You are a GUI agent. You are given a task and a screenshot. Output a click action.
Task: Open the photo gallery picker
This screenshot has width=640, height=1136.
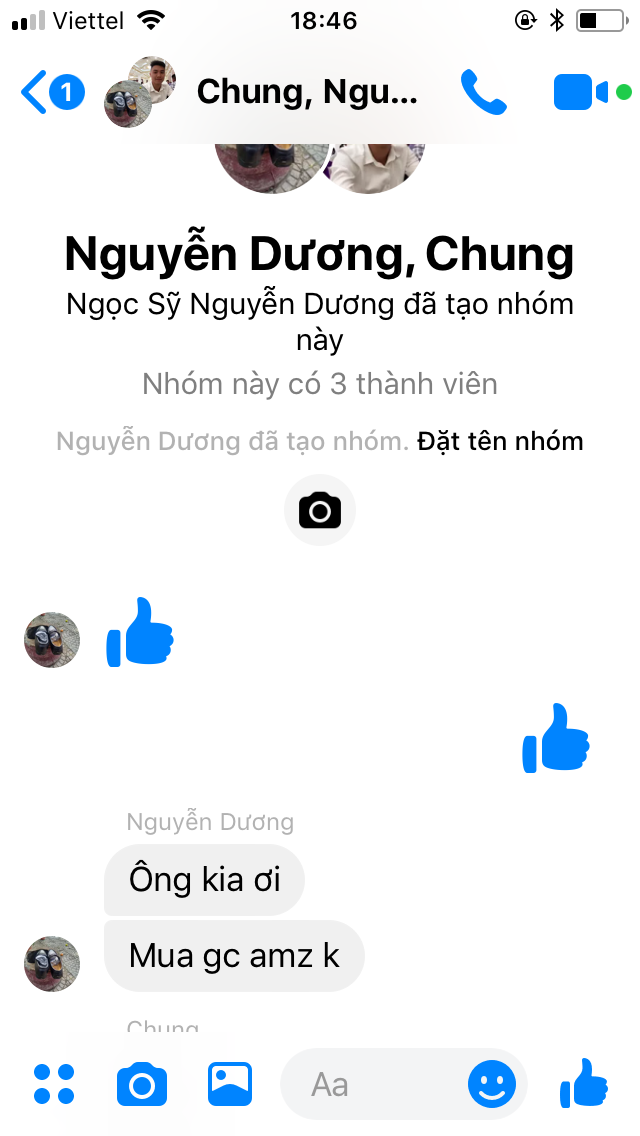pyautogui.click(x=230, y=1084)
